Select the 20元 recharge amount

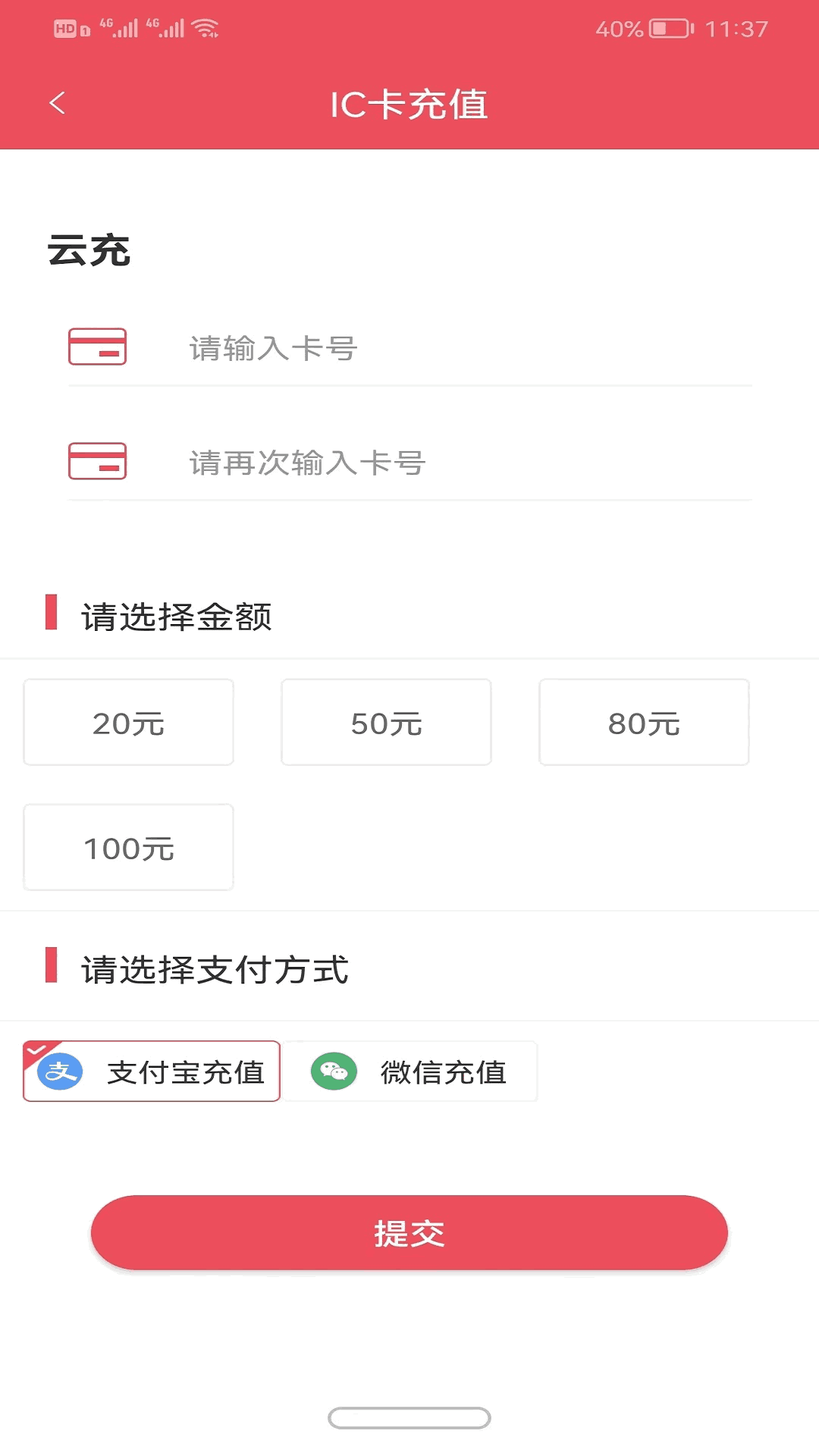[x=128, y=722]
